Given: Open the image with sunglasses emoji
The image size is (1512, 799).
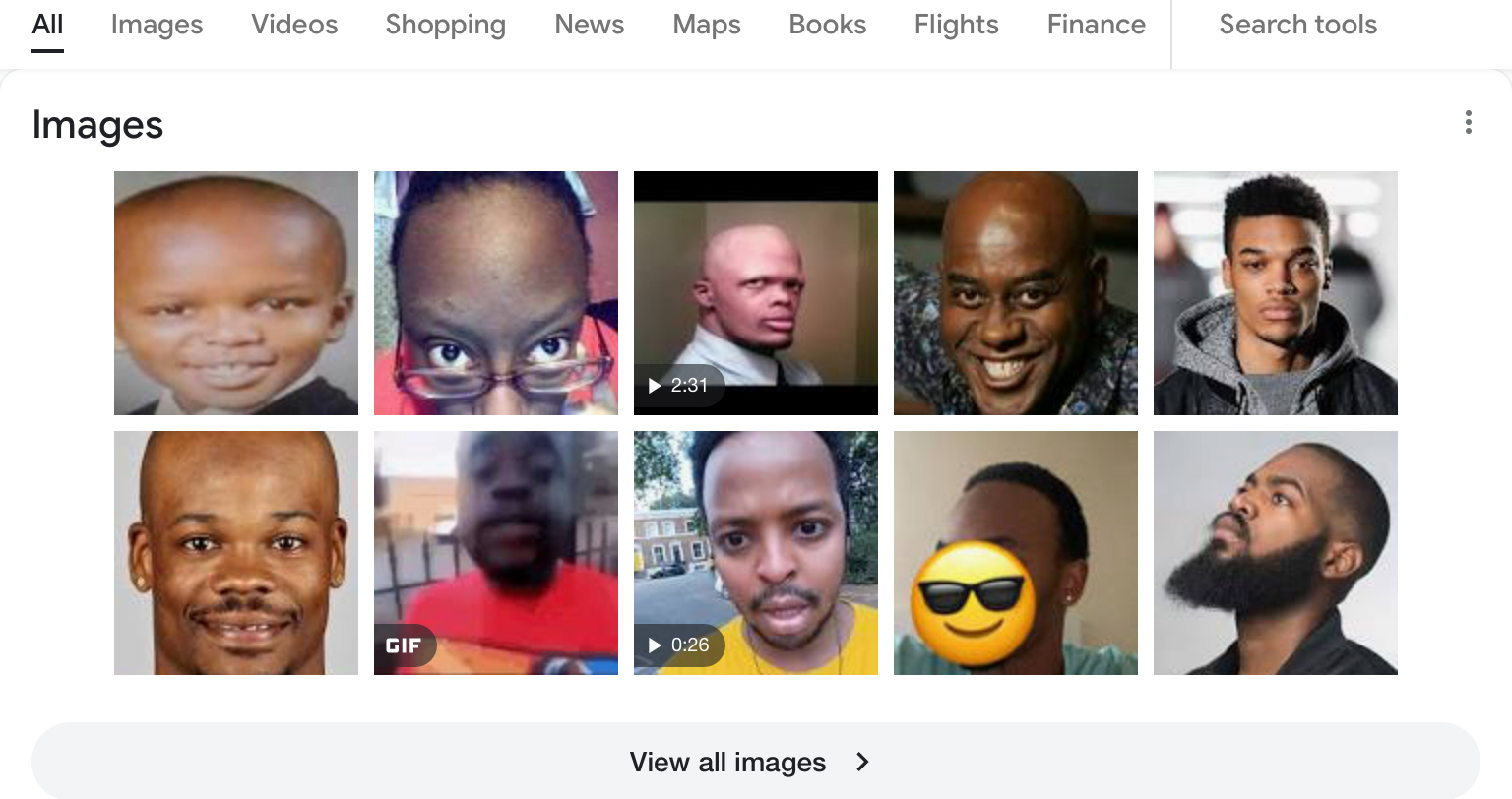Looking at the screenshot, I should tap(1016, 553).
